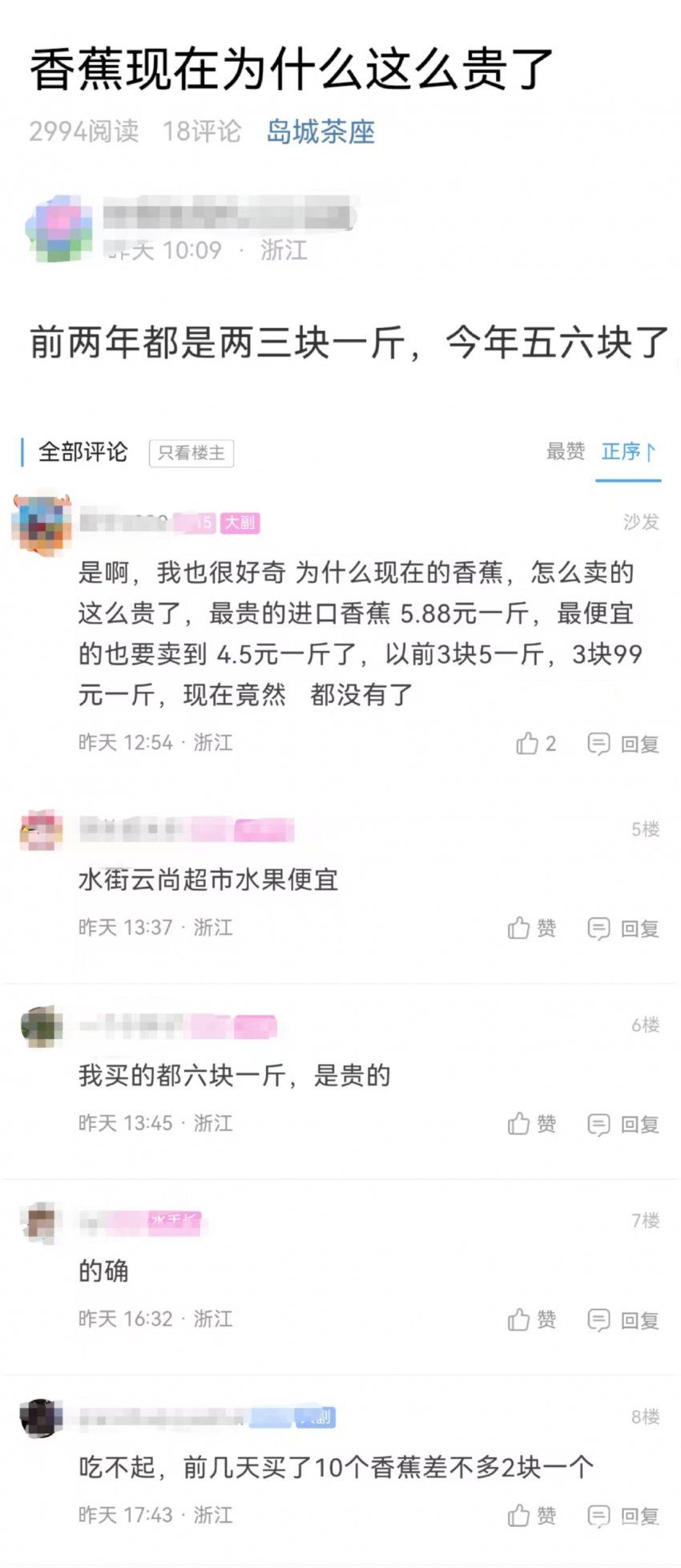Sort comments by 最赞
The width and height of the screenshot is (681, 1568).
[565, 451]
